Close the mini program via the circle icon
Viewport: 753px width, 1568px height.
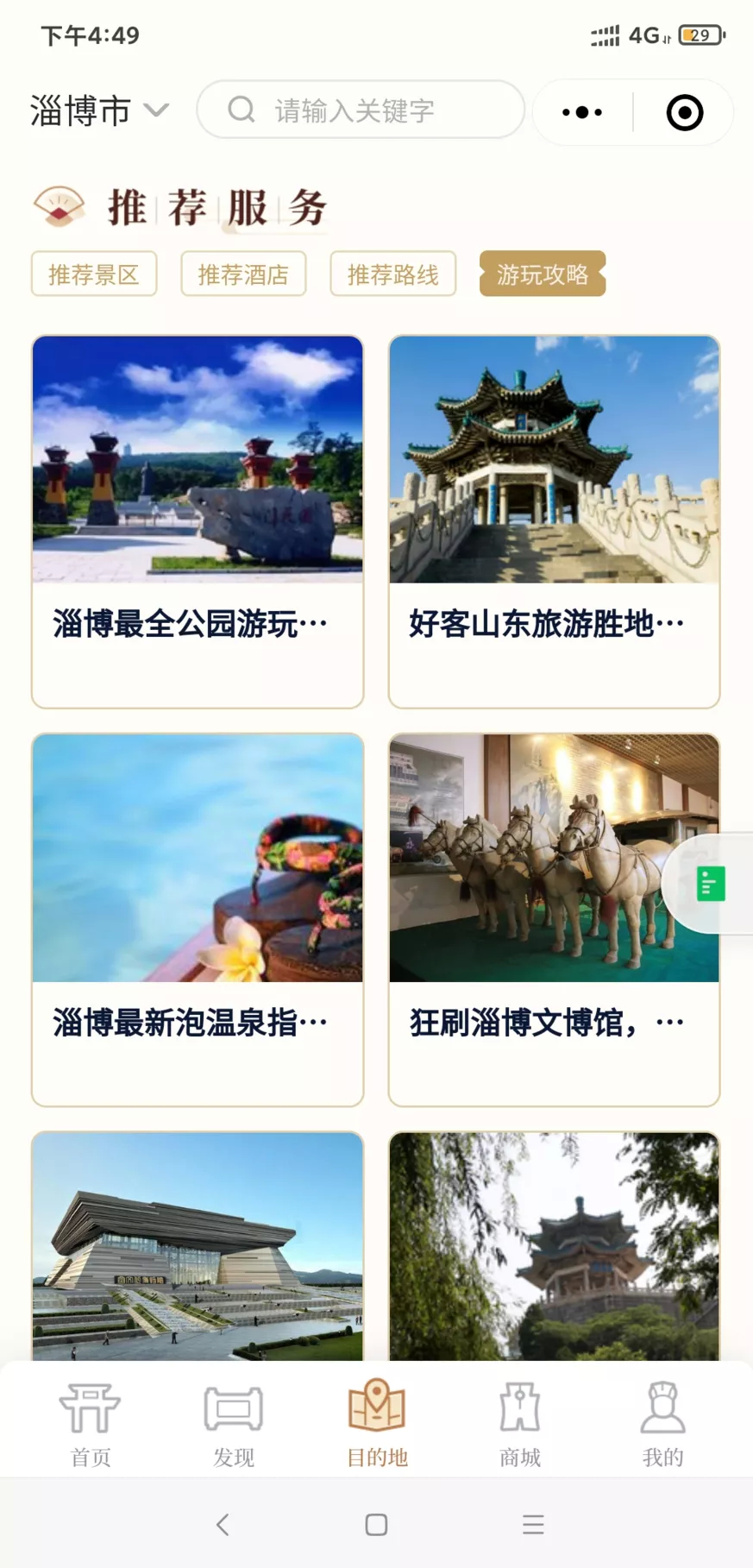pos(685,112)
